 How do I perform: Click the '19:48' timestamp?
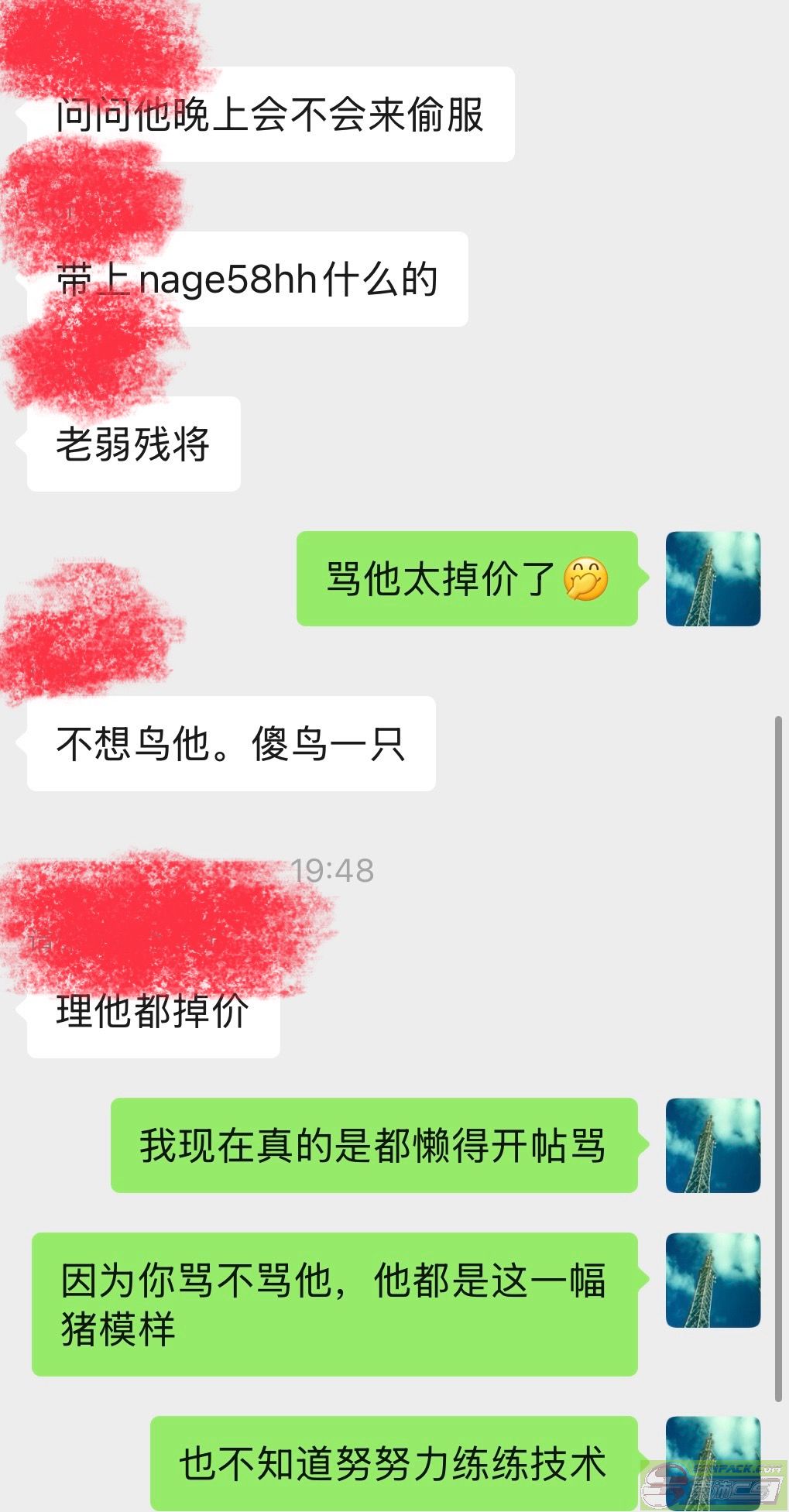pos(333,871)
